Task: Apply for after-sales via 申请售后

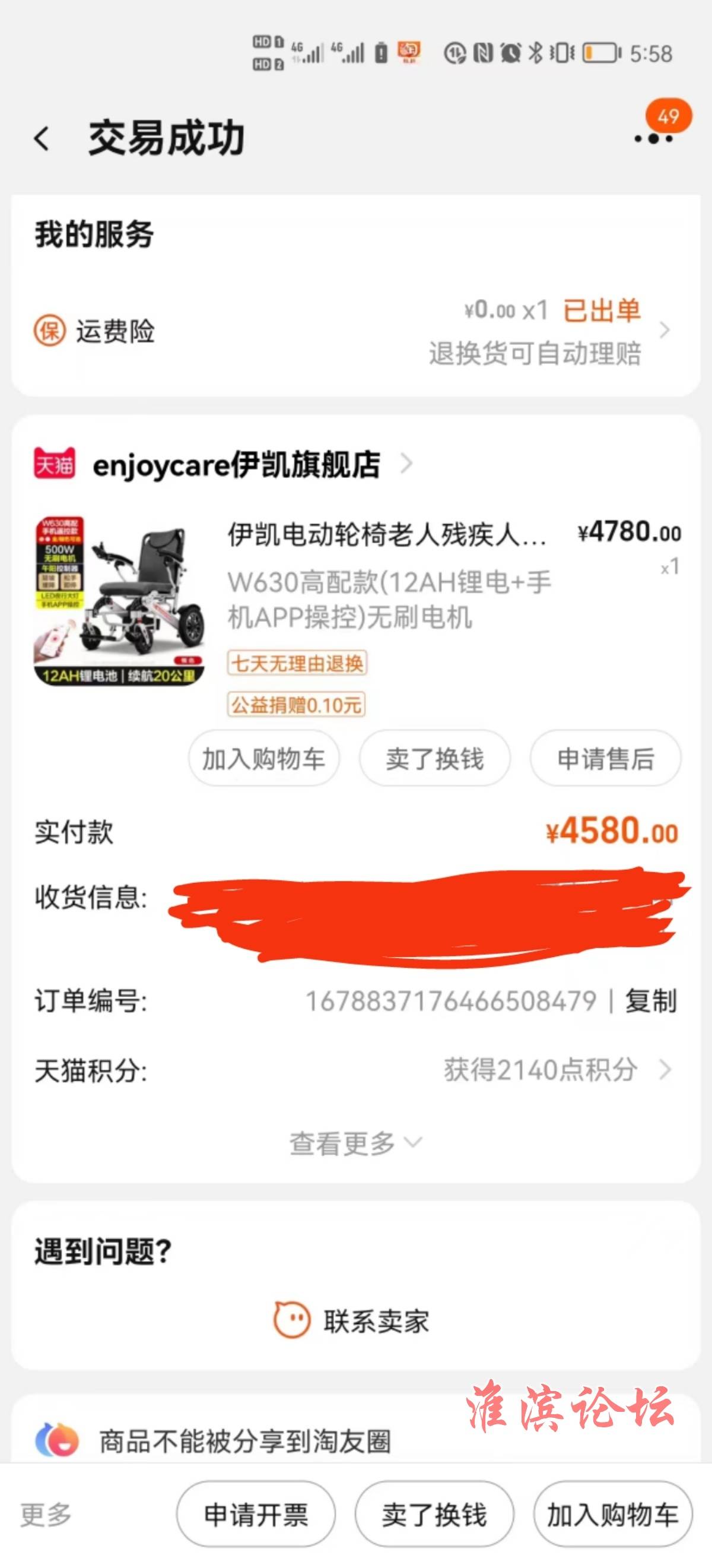Action: point(606,759)
